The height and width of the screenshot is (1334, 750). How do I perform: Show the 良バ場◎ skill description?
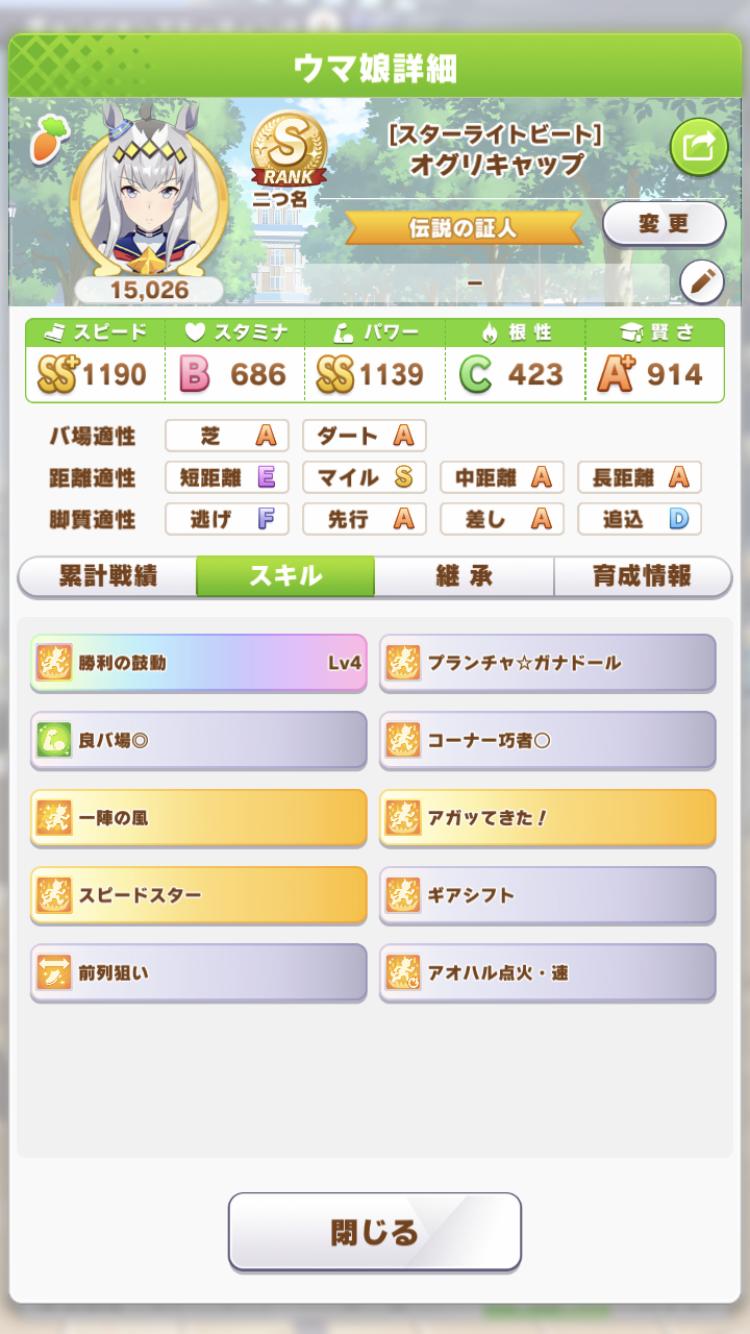(198, 740)
